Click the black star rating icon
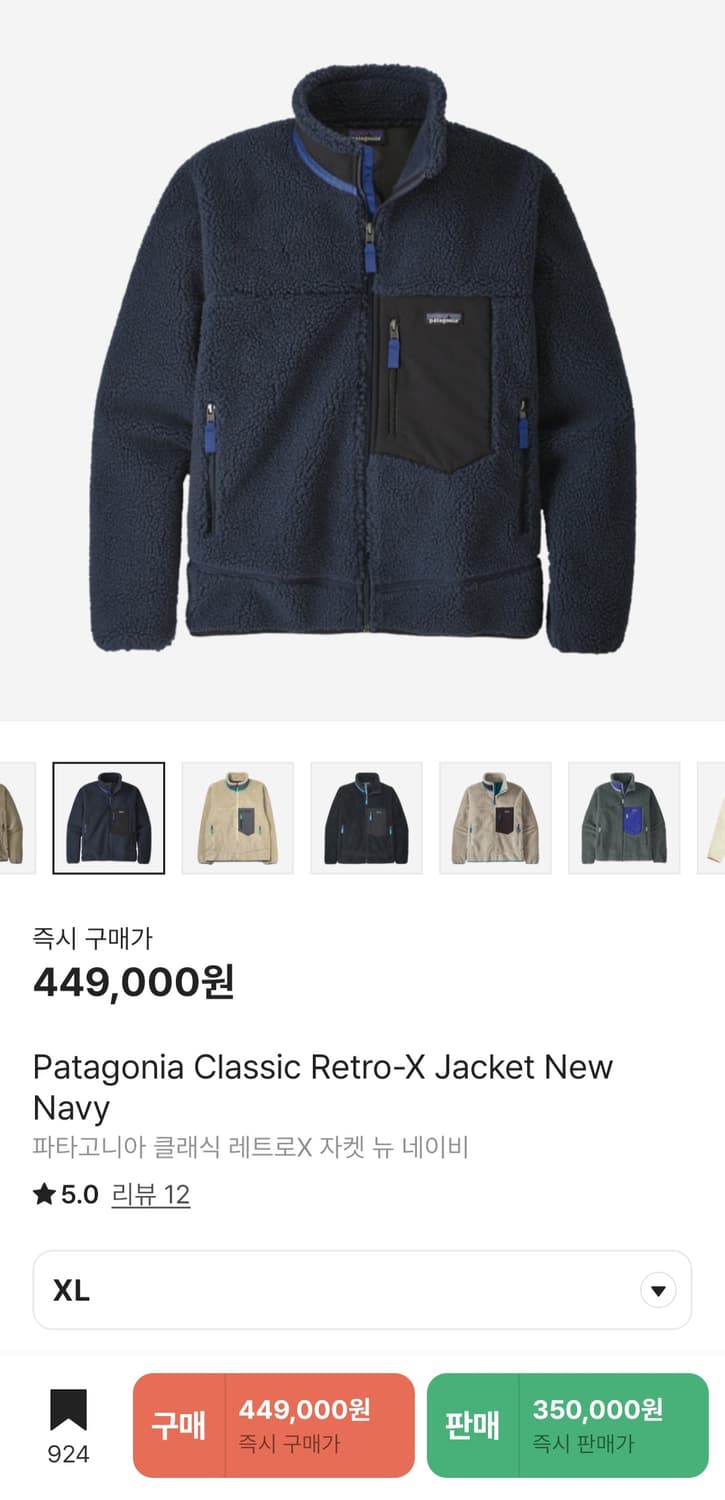The width and height of the screenshot is (725, 1500). (x=41, y=1194)
